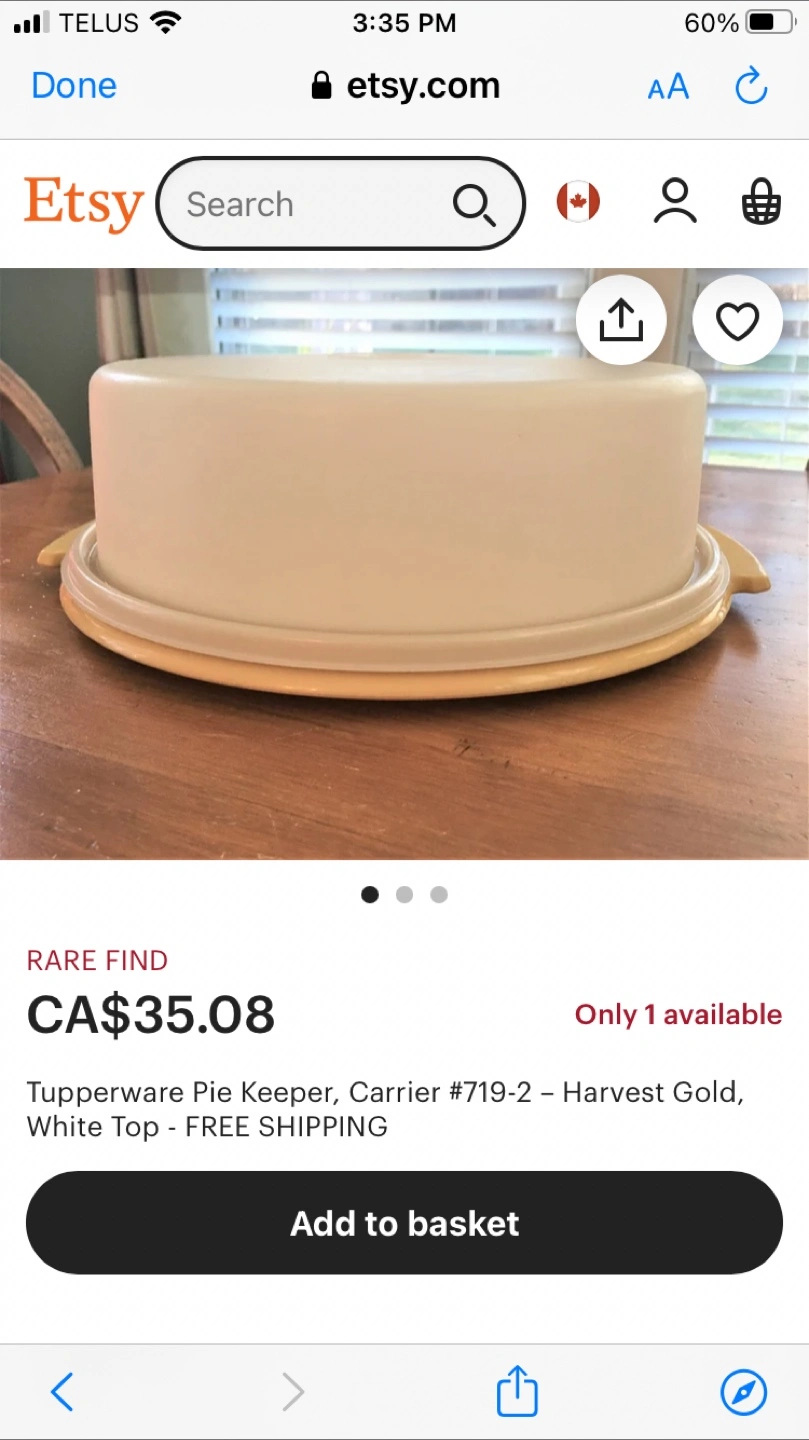View the shopping basket
Screen dimensions: 809x1440
[x=761, y=201]
